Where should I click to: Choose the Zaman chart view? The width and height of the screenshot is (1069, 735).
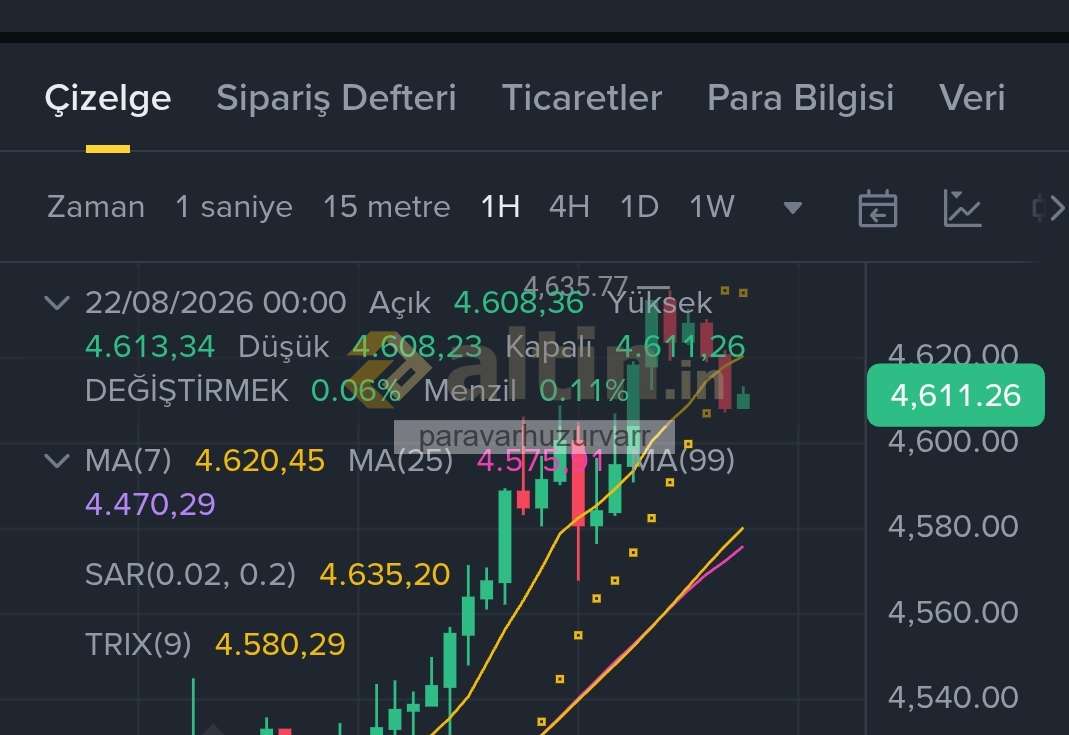pyautogui.click(x=96, y=207)
